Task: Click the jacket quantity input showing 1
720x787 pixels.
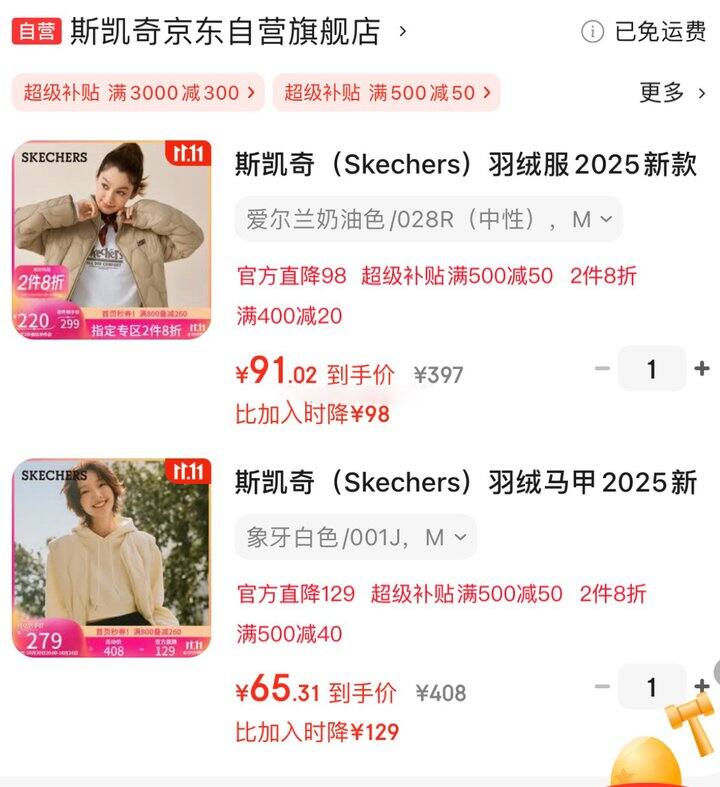Action: (x=652, y=369)
